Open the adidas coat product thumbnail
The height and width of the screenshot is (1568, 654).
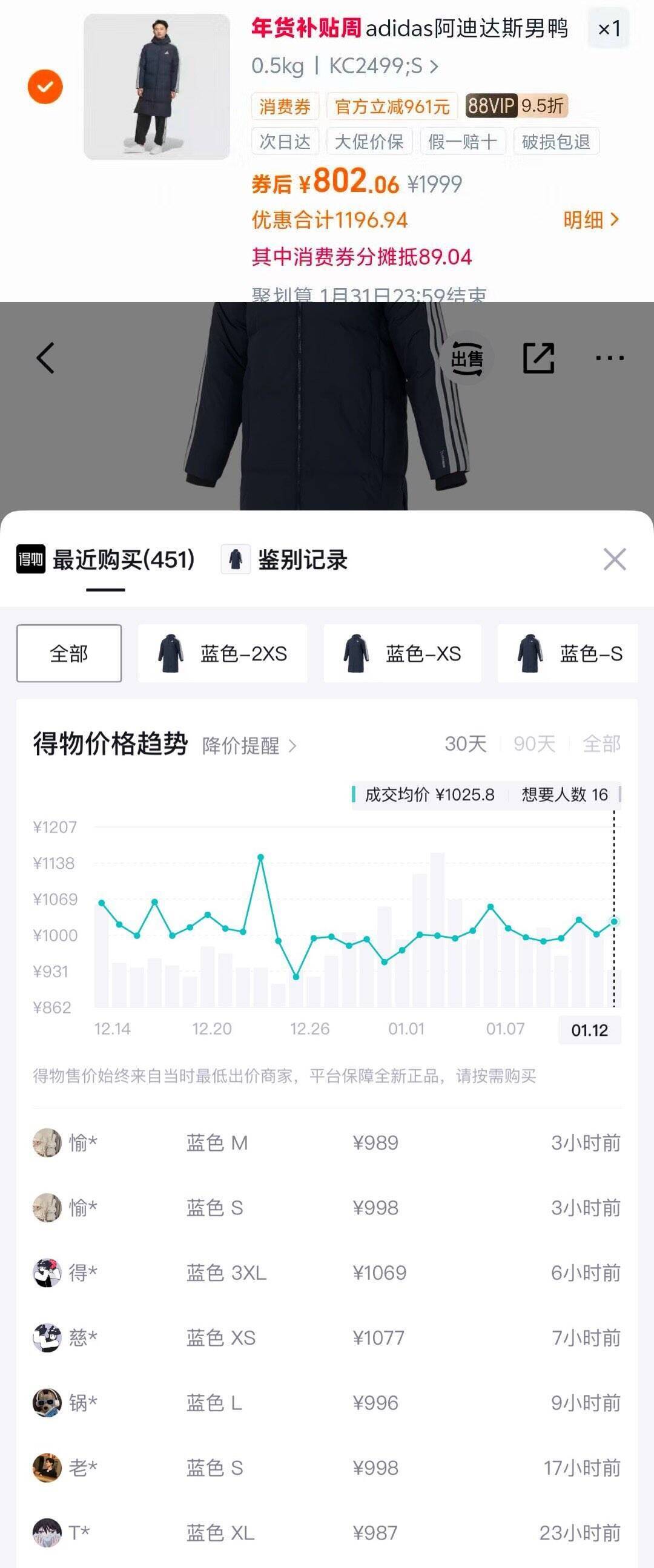[x=156, y=87]
